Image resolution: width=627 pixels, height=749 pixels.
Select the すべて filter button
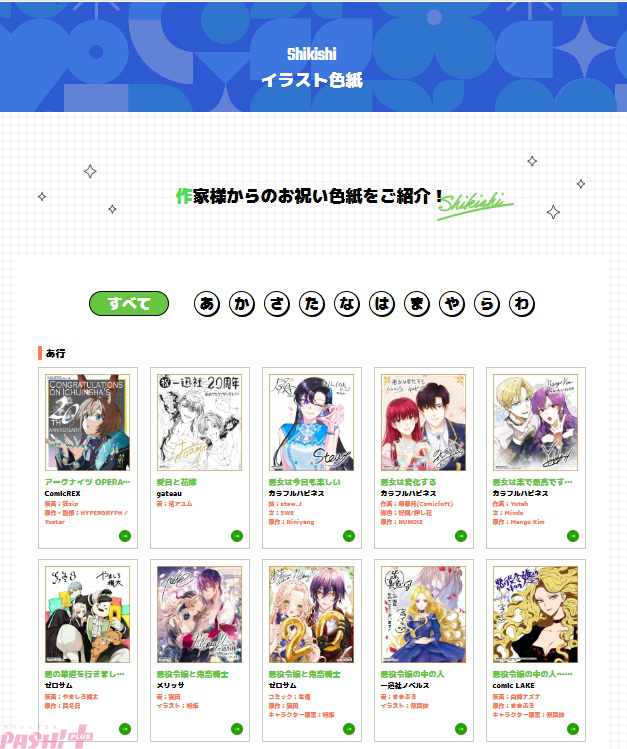click(x=129, y=304)
